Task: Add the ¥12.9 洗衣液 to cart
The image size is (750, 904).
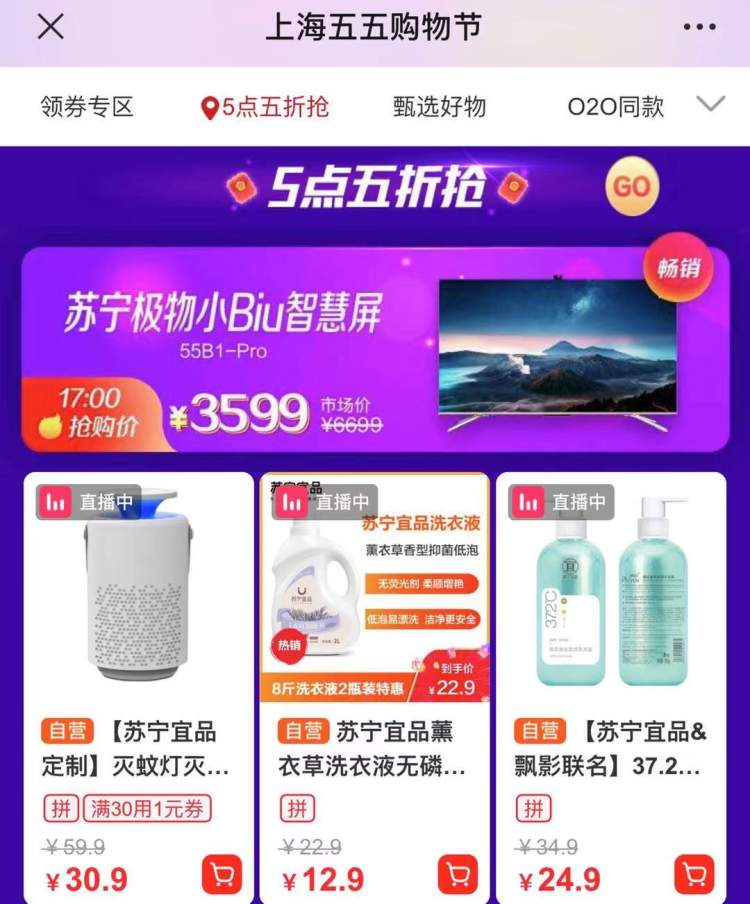Action: [x=458, y=875]
